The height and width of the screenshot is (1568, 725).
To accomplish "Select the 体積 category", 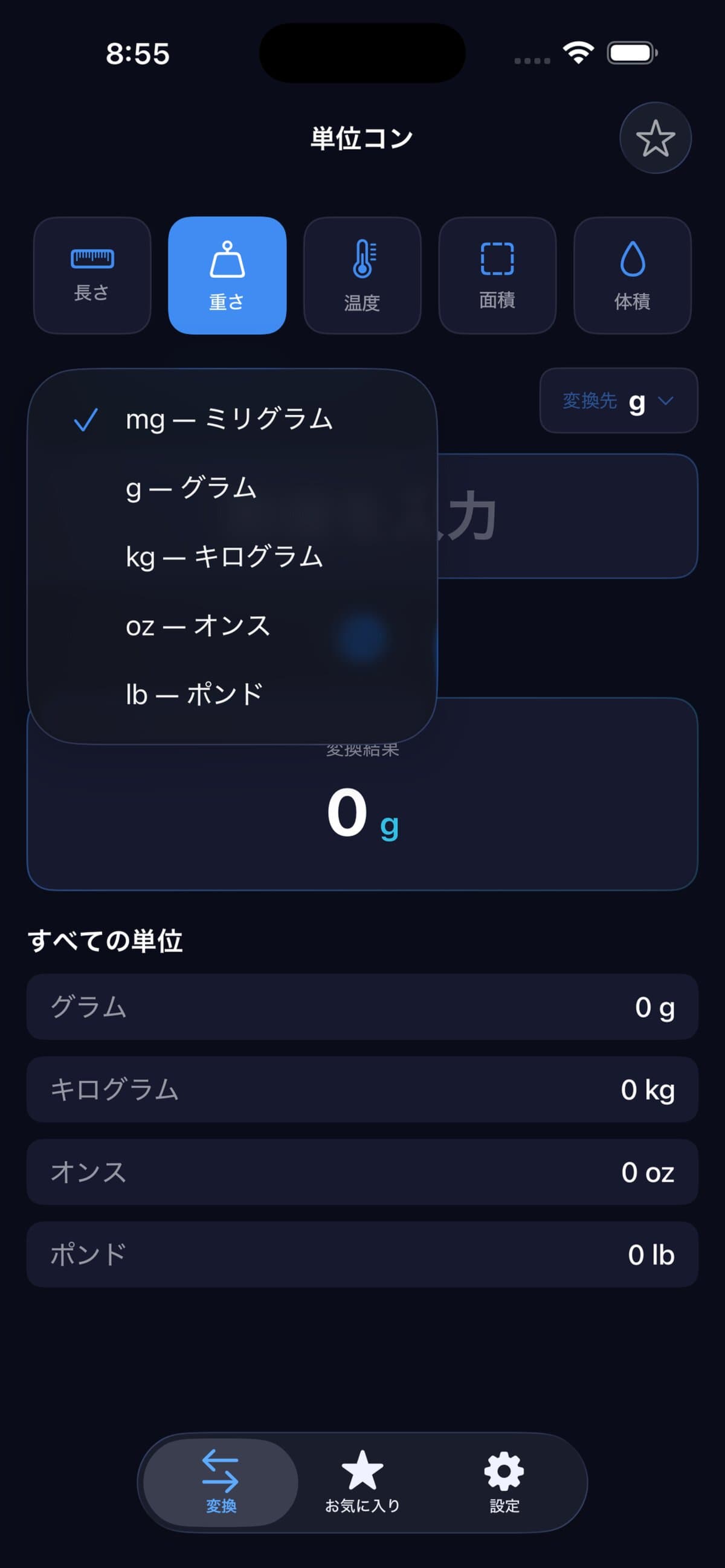I will click(x=633, y=275).
